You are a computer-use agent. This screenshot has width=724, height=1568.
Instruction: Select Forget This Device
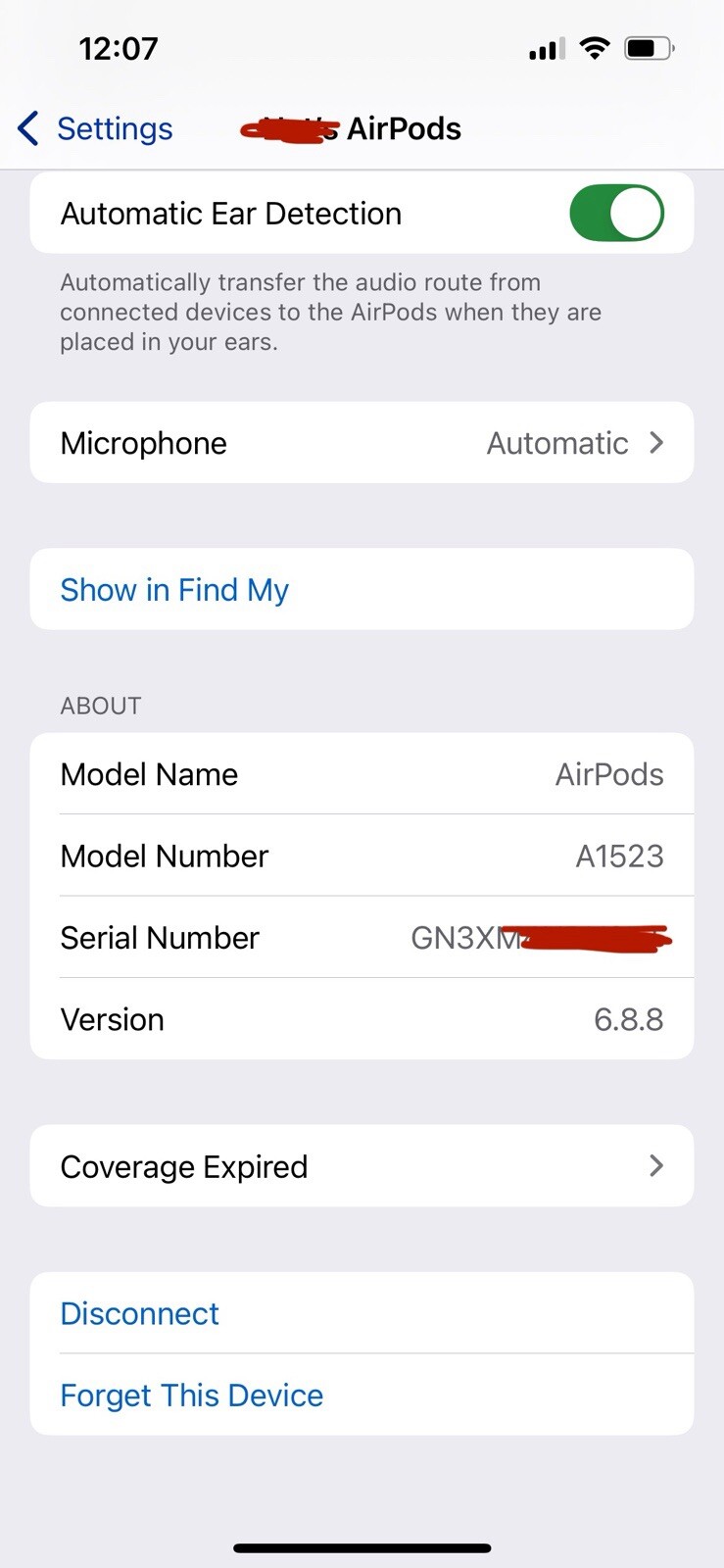(192, 1396)
